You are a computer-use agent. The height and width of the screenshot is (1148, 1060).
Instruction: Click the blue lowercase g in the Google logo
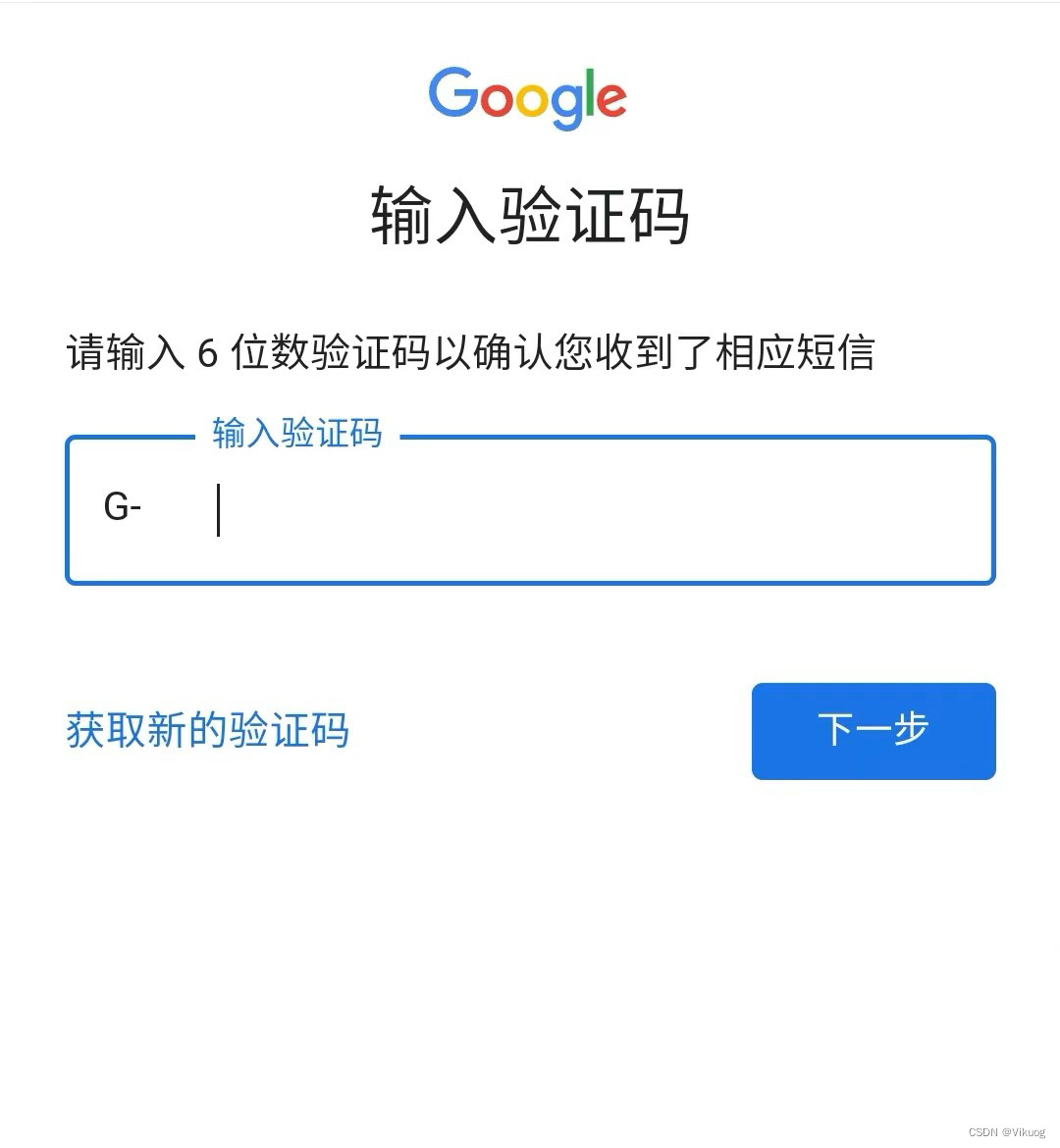click(567, 106)
